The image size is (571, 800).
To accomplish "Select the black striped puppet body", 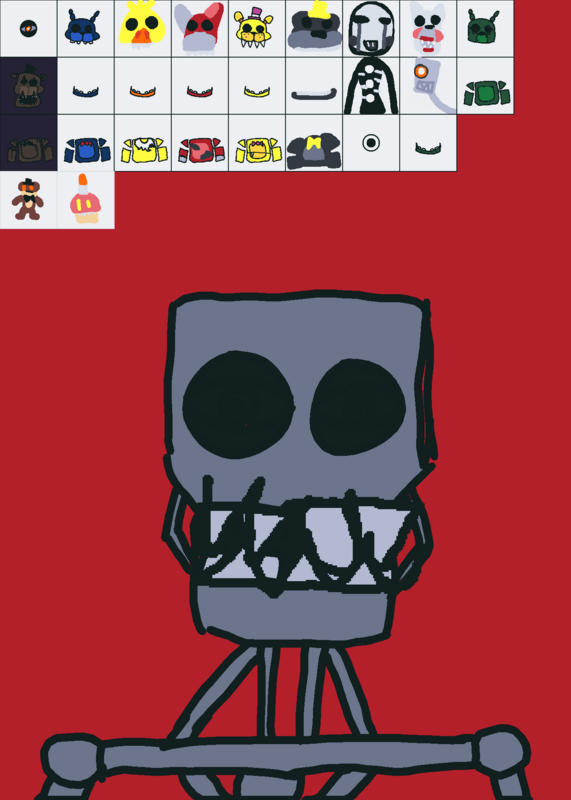I will [371, 86].
